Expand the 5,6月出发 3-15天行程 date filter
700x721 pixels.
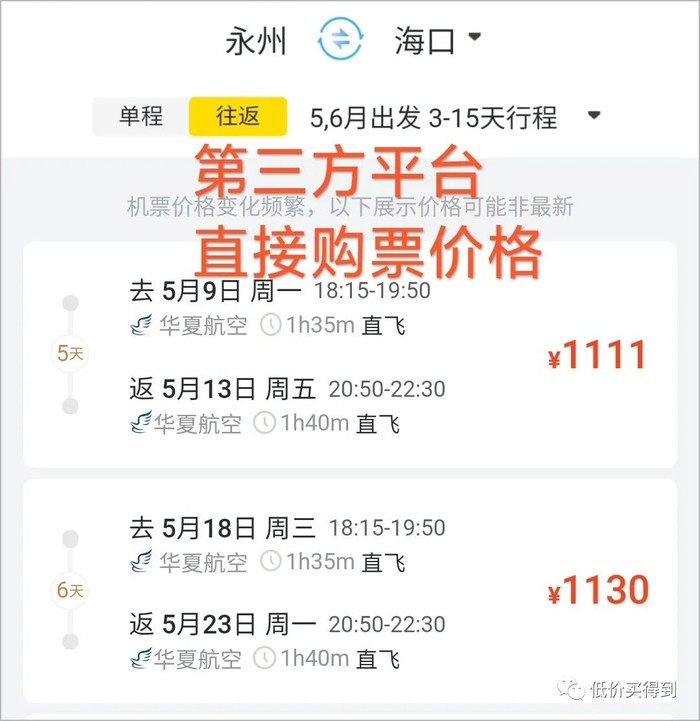click(x=455, y=117)
